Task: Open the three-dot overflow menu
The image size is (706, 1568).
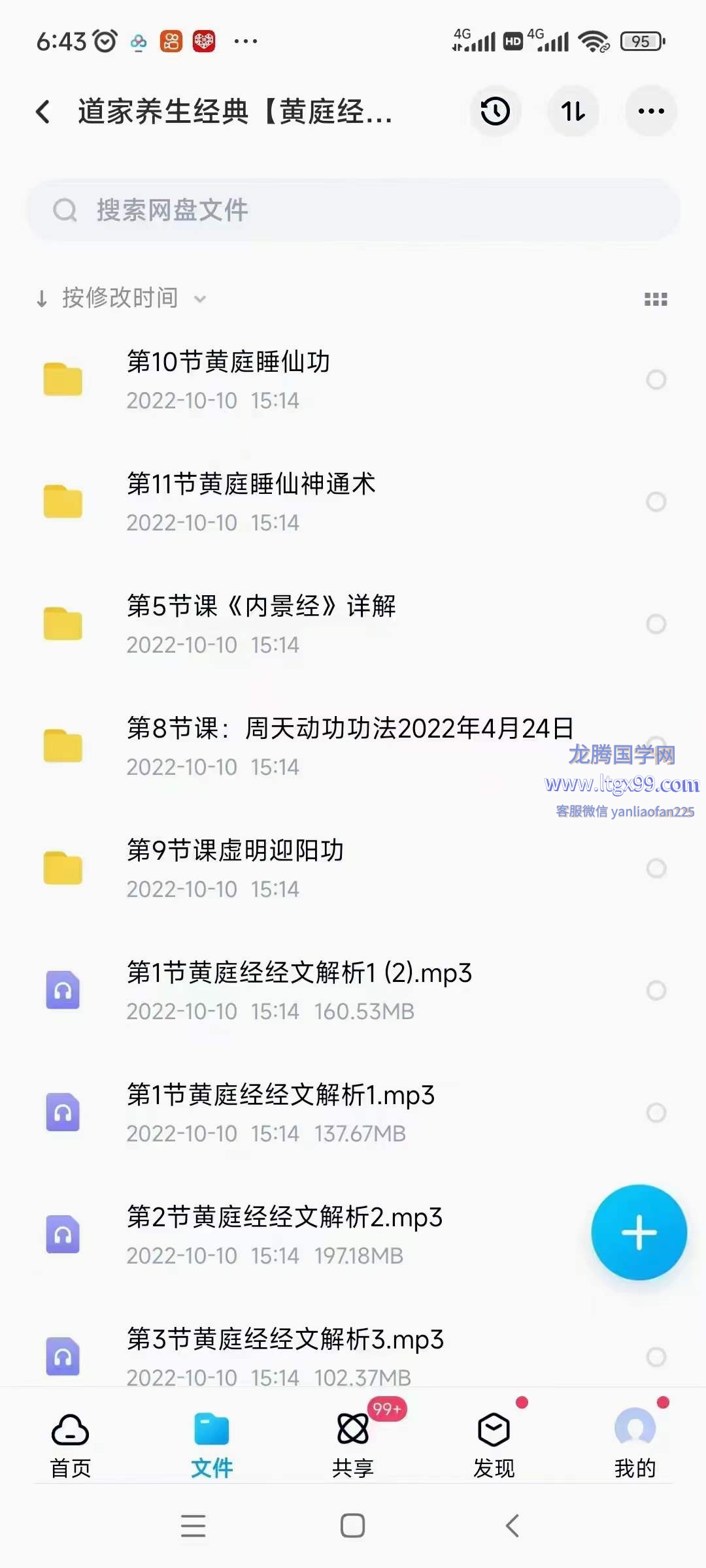Action: coord(651,111)
